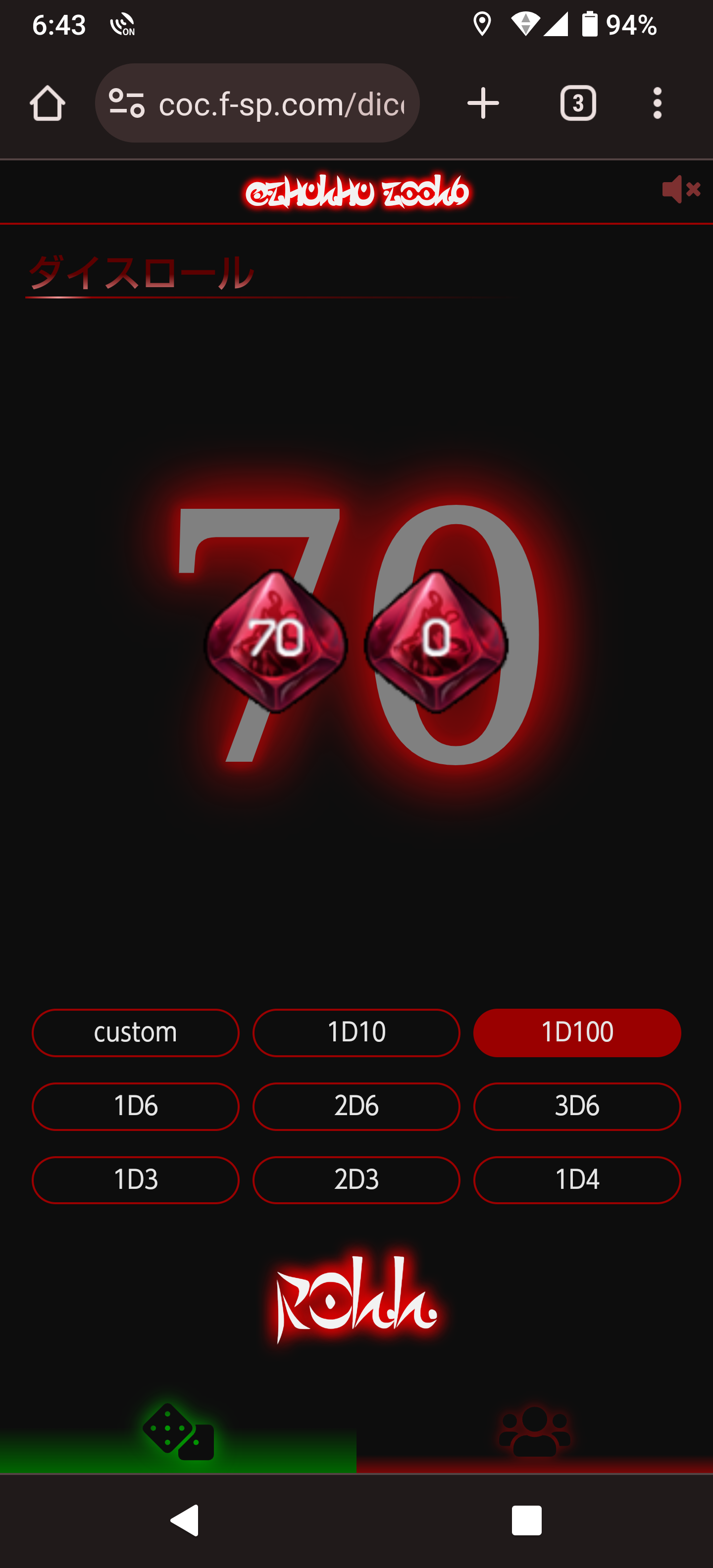
Task: Pick the 1D3 dice button
Action: click(135, 1179)
